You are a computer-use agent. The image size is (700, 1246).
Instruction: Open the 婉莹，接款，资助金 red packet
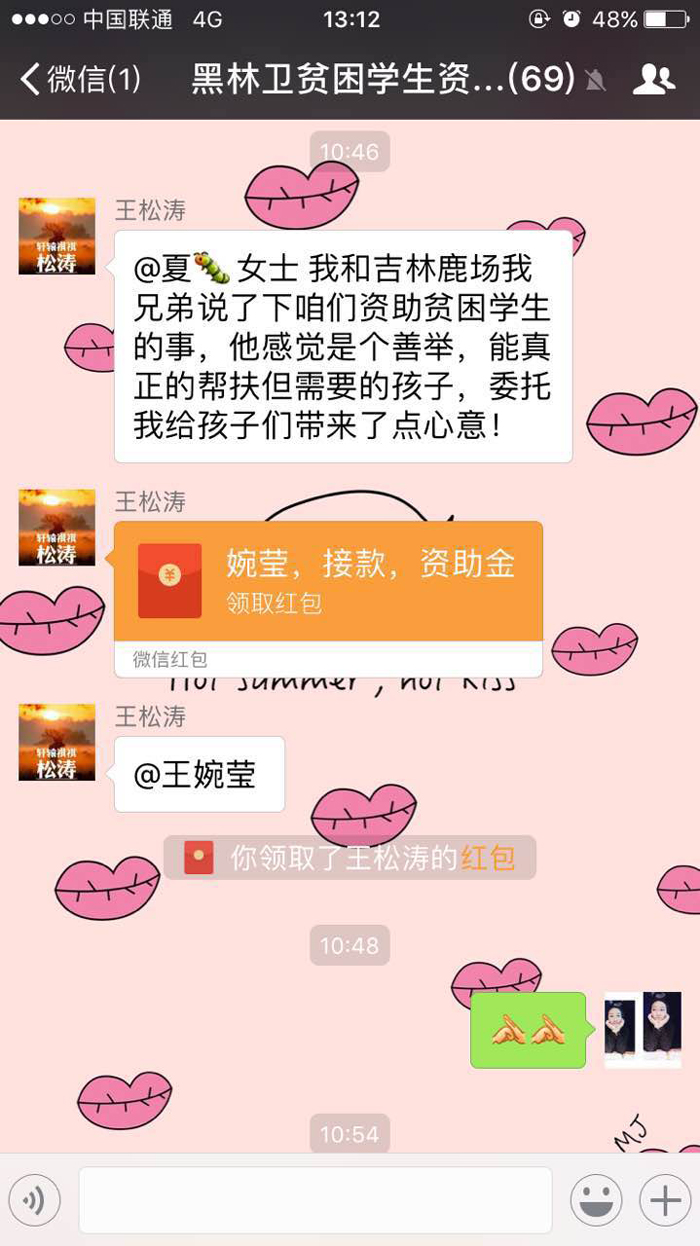pos(328,581)
